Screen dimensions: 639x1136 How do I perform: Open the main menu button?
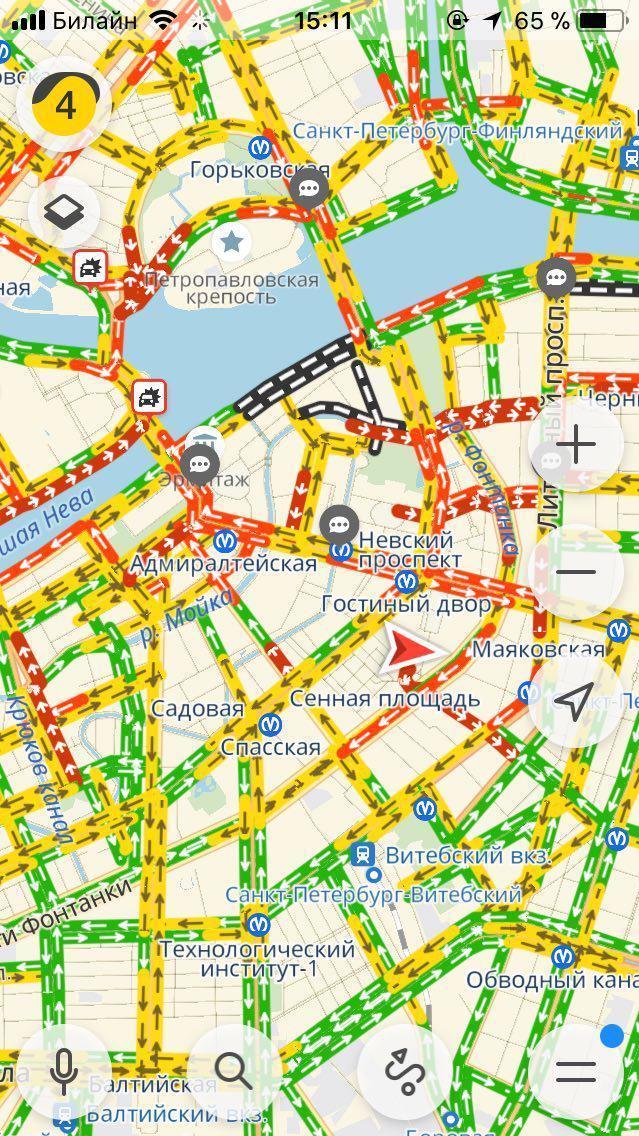[x=577, y=1072]
